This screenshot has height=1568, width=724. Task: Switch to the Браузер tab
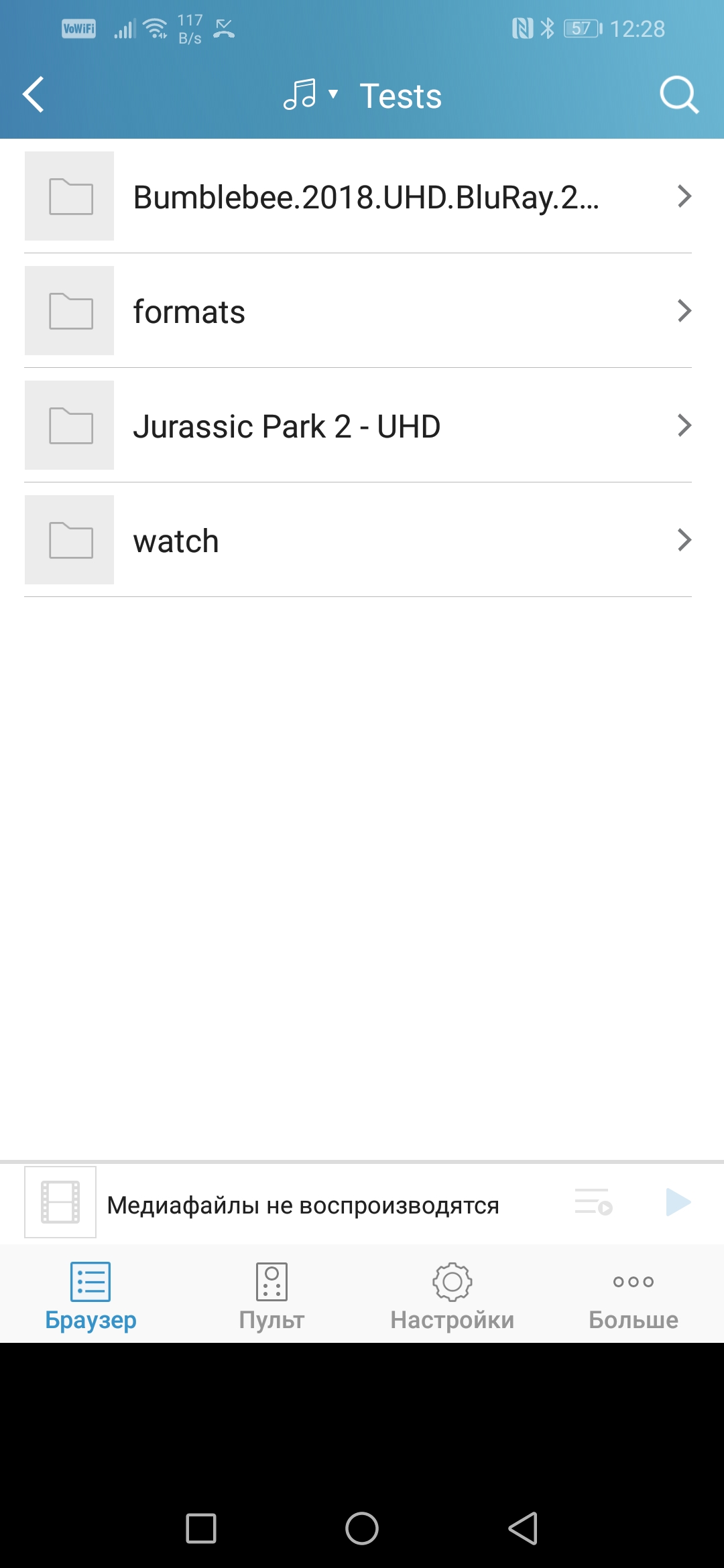click(90, 1295)
